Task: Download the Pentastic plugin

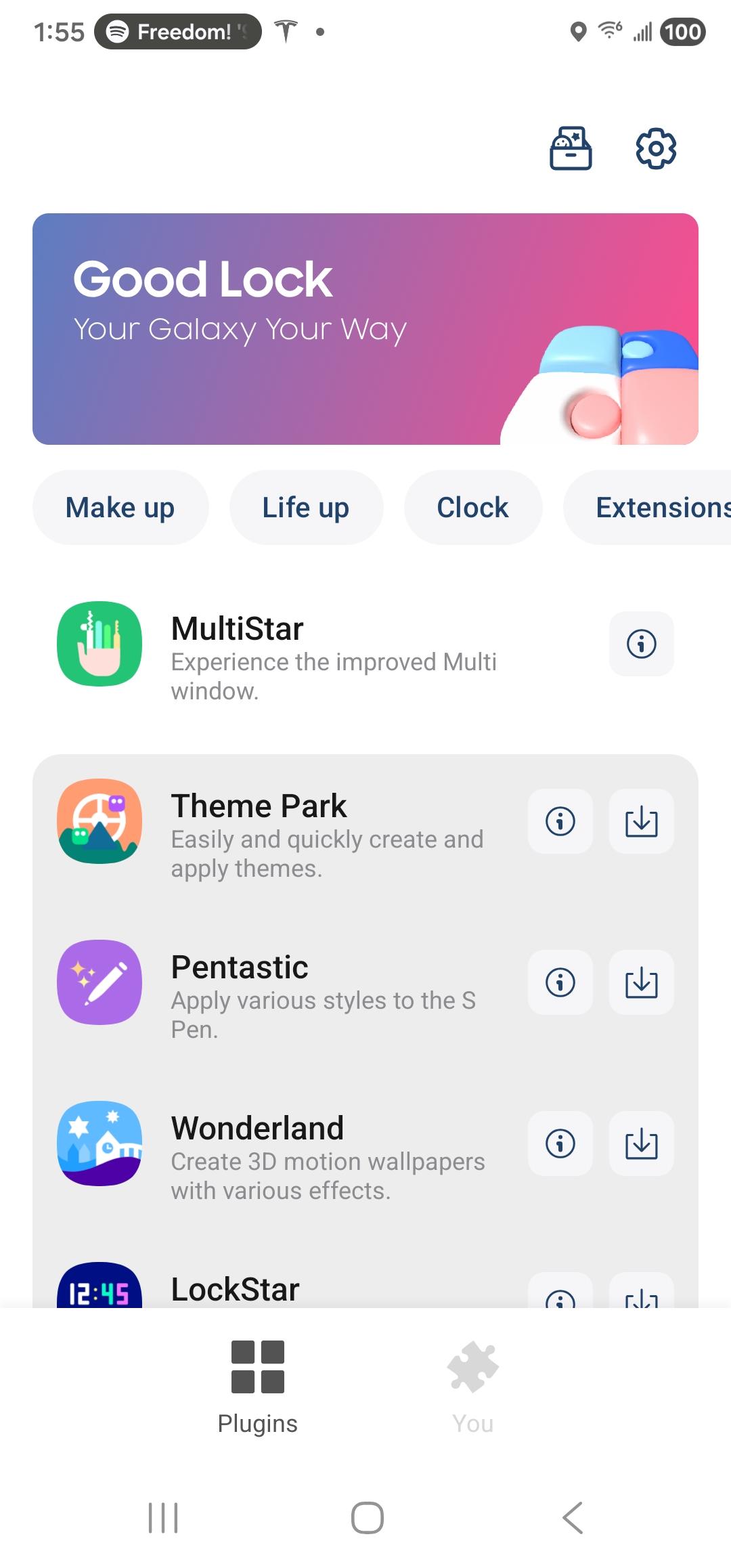Action: point(641,982)
